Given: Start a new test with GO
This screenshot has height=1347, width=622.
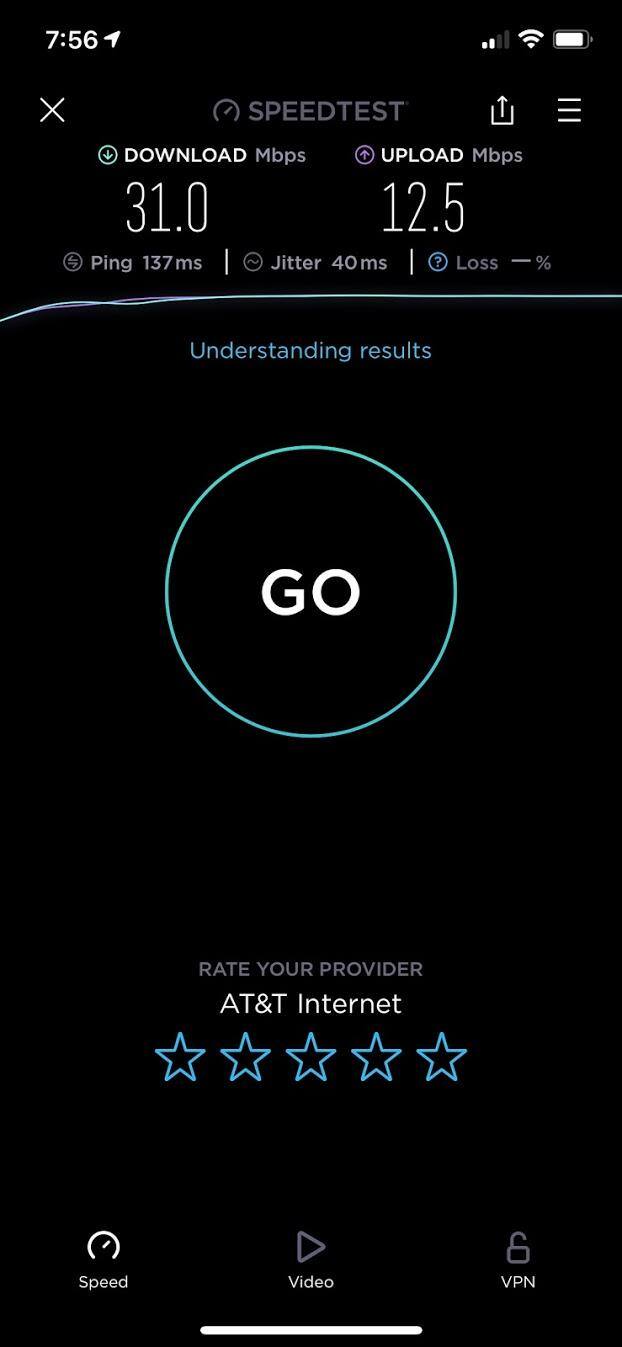Looking at the screenshot, I should (x=310, y=592).
